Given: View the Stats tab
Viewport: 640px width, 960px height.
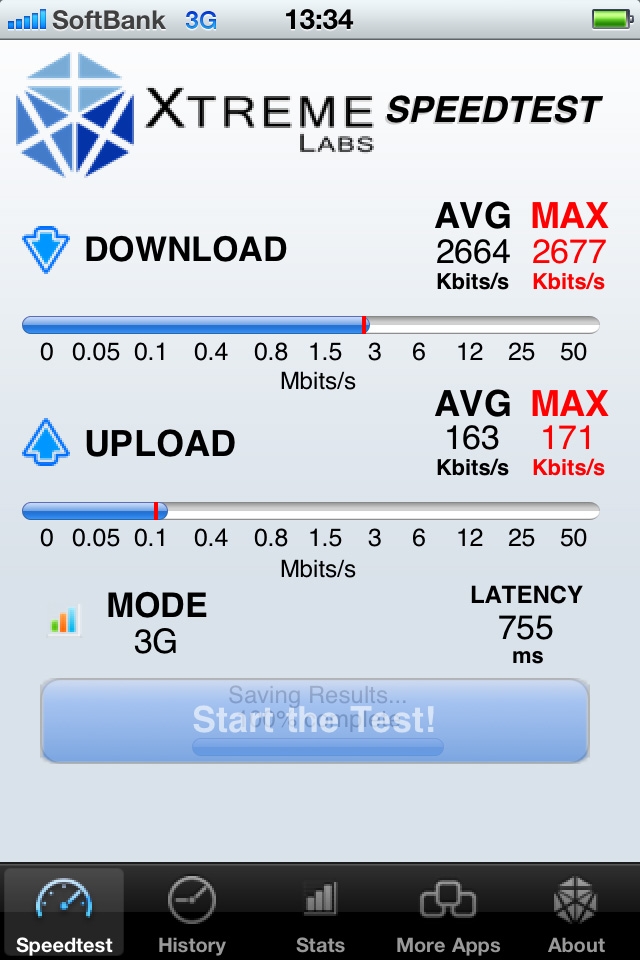Looking at the screenshot, I should (320, 913).
